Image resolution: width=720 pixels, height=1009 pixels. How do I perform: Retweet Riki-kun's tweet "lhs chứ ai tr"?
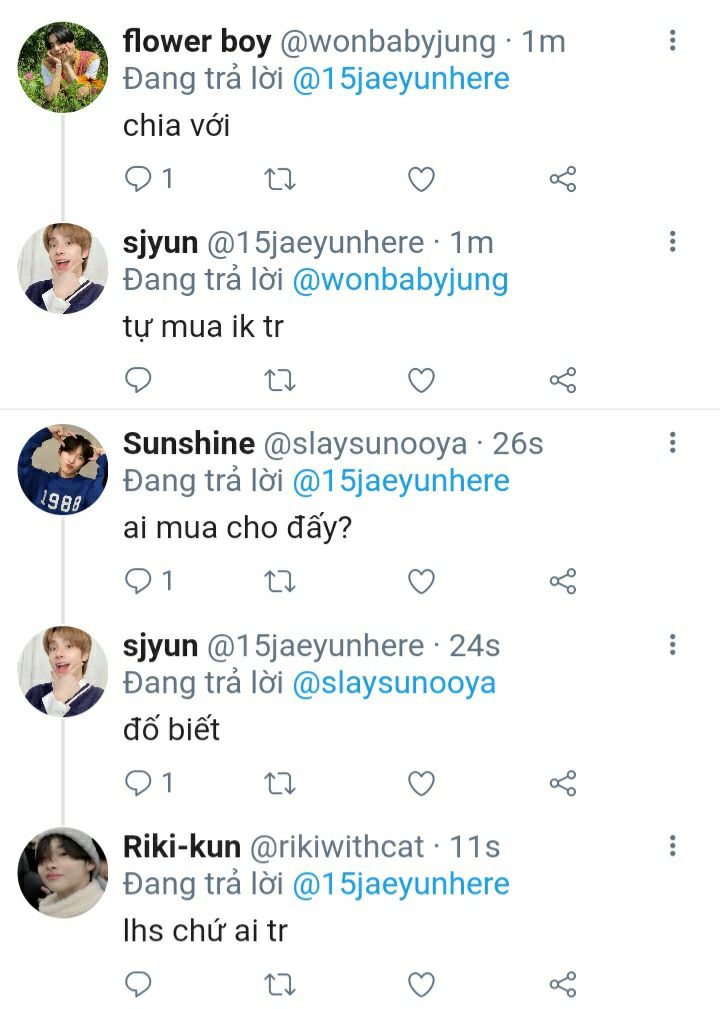pos(279,984)
